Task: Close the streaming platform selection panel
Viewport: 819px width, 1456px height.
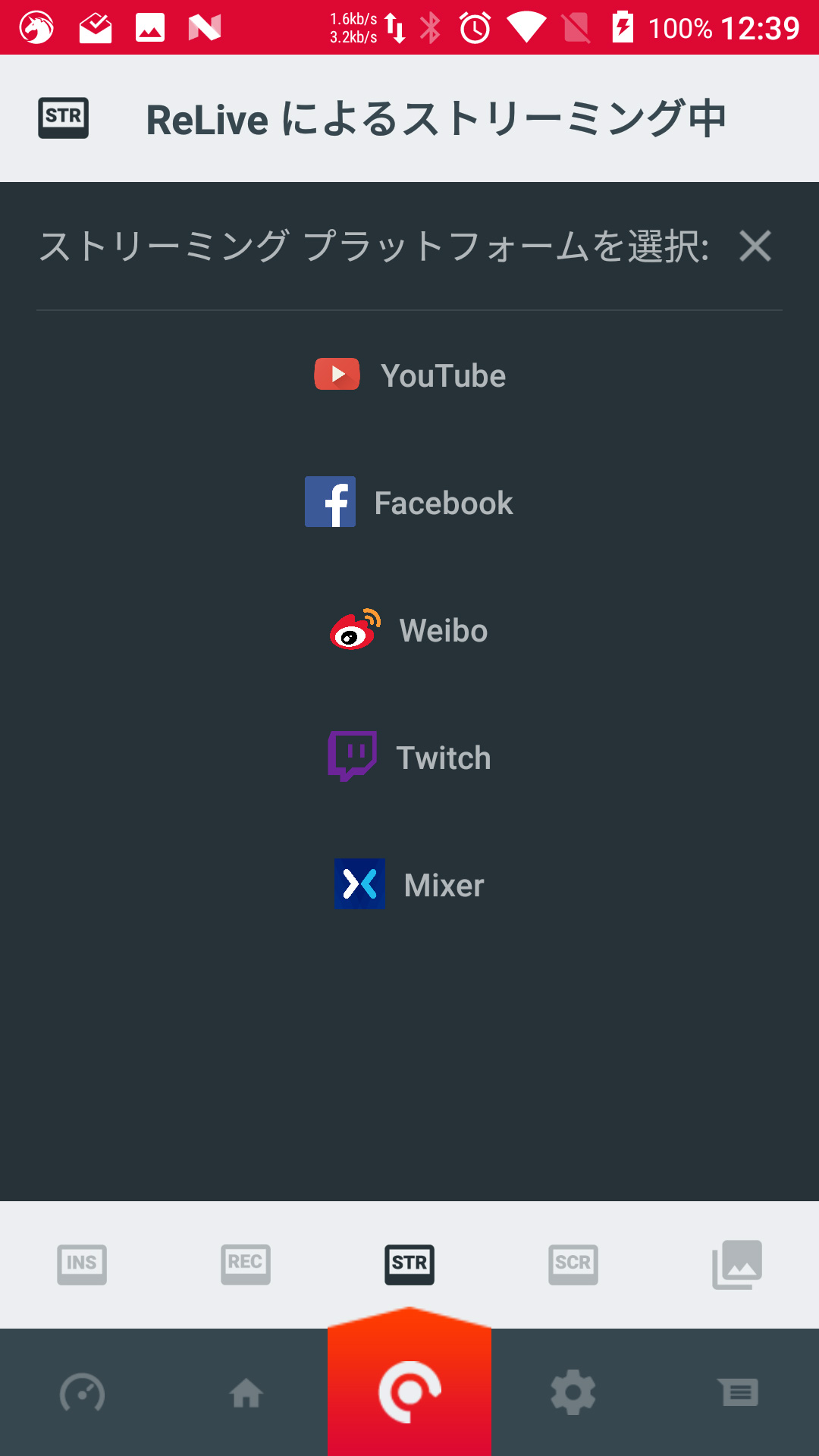Action: 755,246
